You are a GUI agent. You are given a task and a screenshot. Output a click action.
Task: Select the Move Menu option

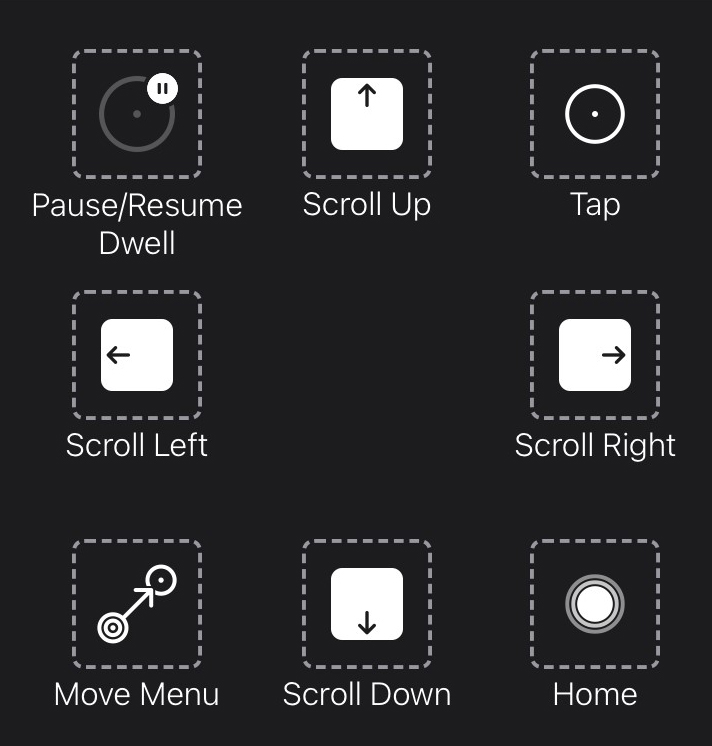tap(137, 604)
